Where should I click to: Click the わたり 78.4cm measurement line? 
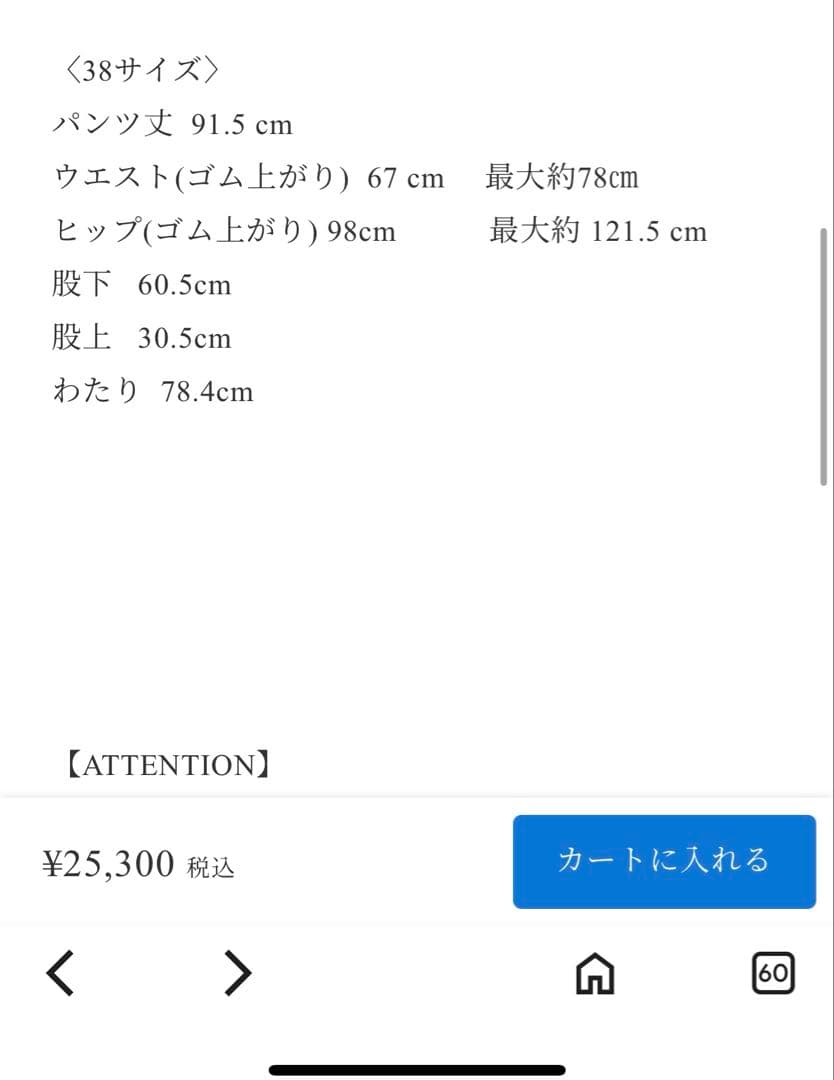tap(154, 391)
